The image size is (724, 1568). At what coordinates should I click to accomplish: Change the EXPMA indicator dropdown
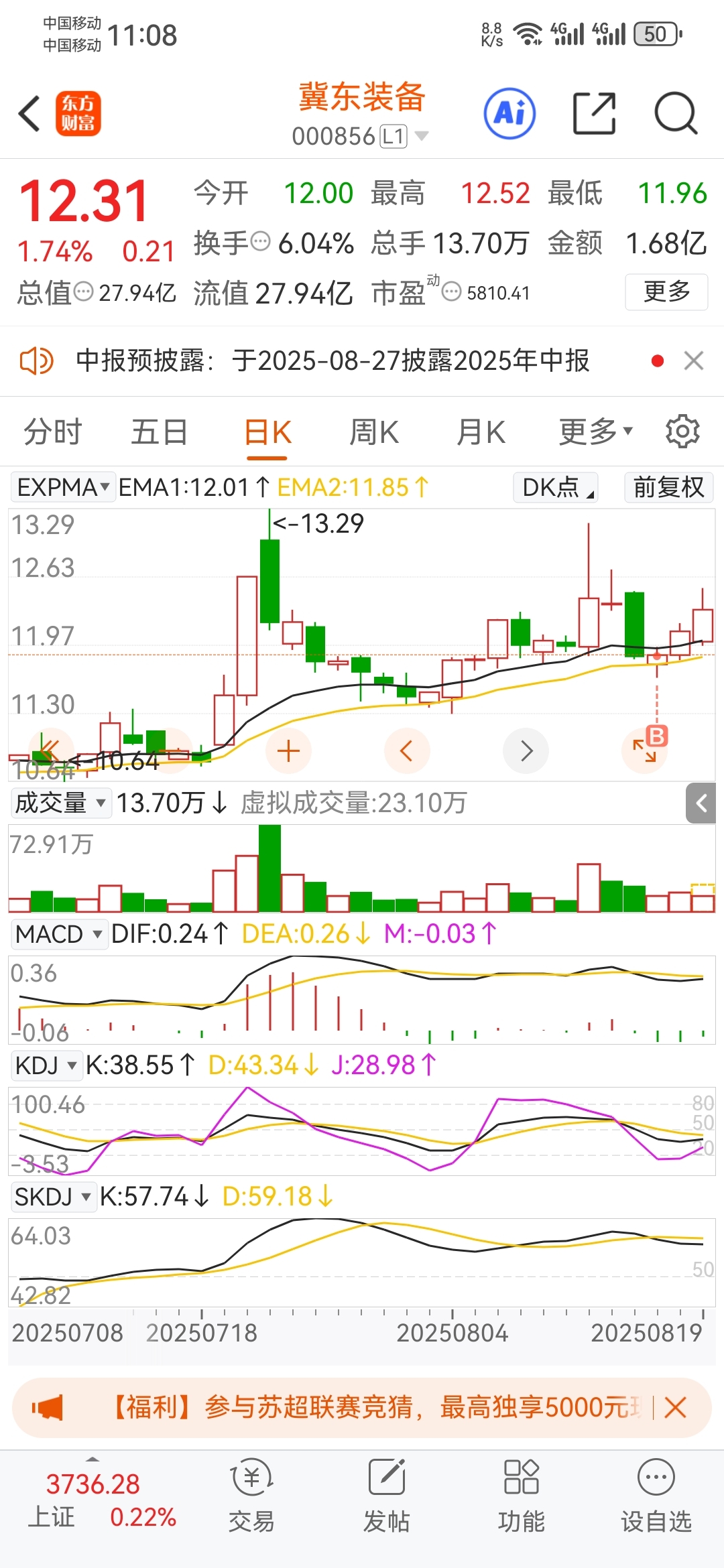(x=63, y=487)
